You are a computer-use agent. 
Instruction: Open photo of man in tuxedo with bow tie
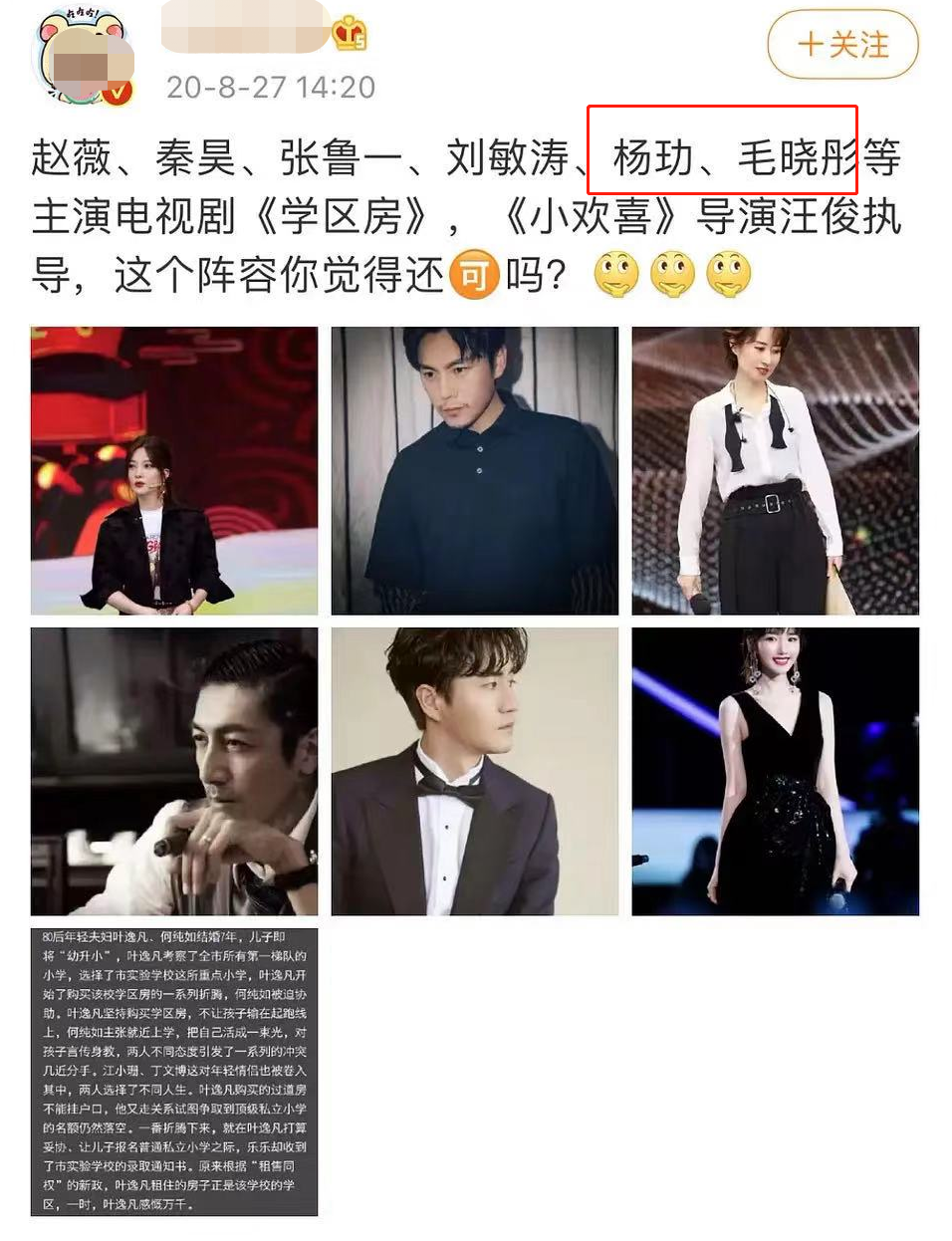475,771
